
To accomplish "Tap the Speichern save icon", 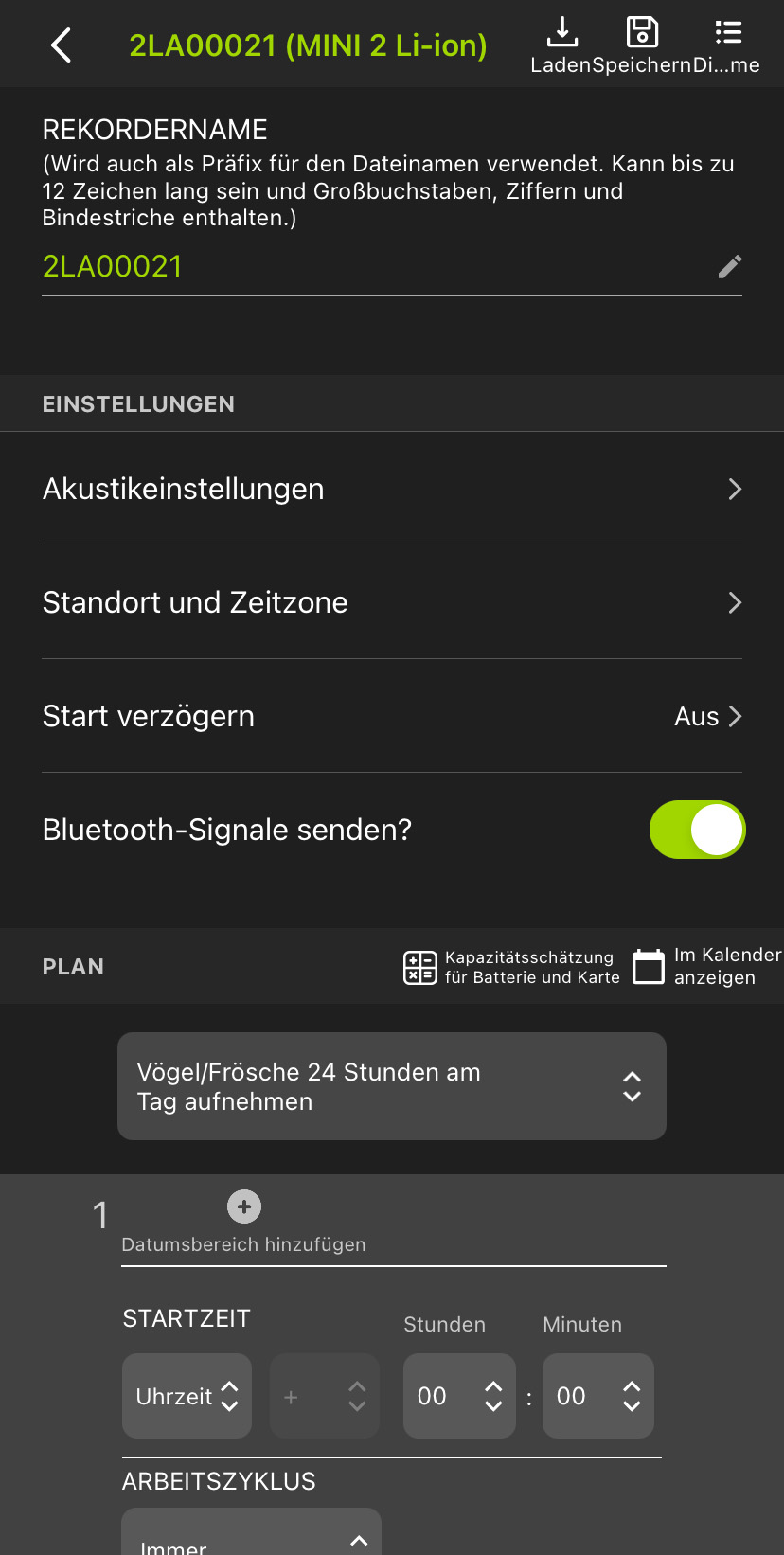I will click(x=642, y=32).
